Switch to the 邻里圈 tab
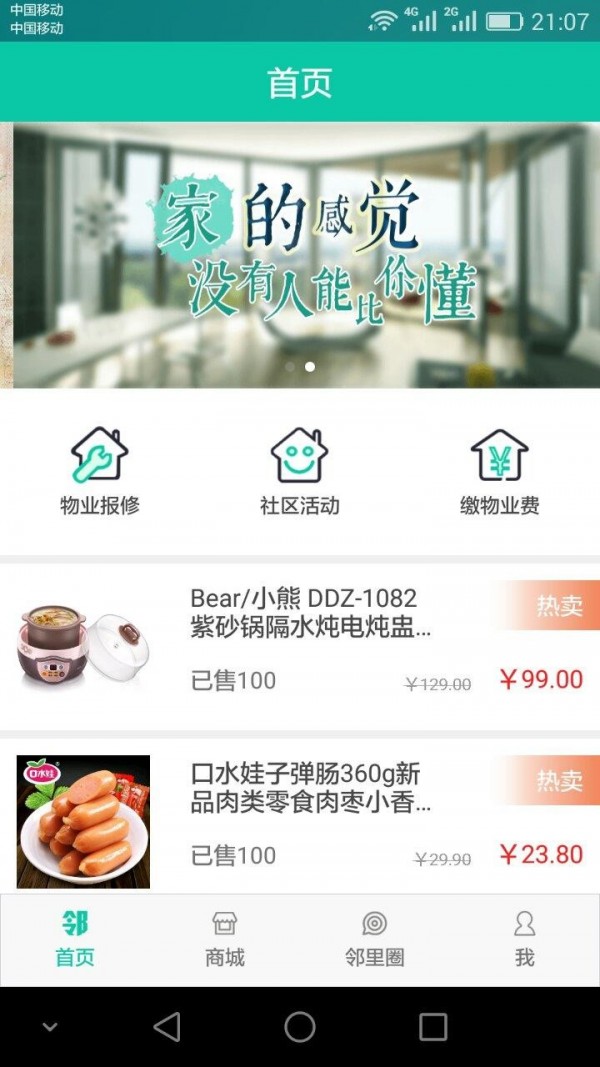 (375, 940)
